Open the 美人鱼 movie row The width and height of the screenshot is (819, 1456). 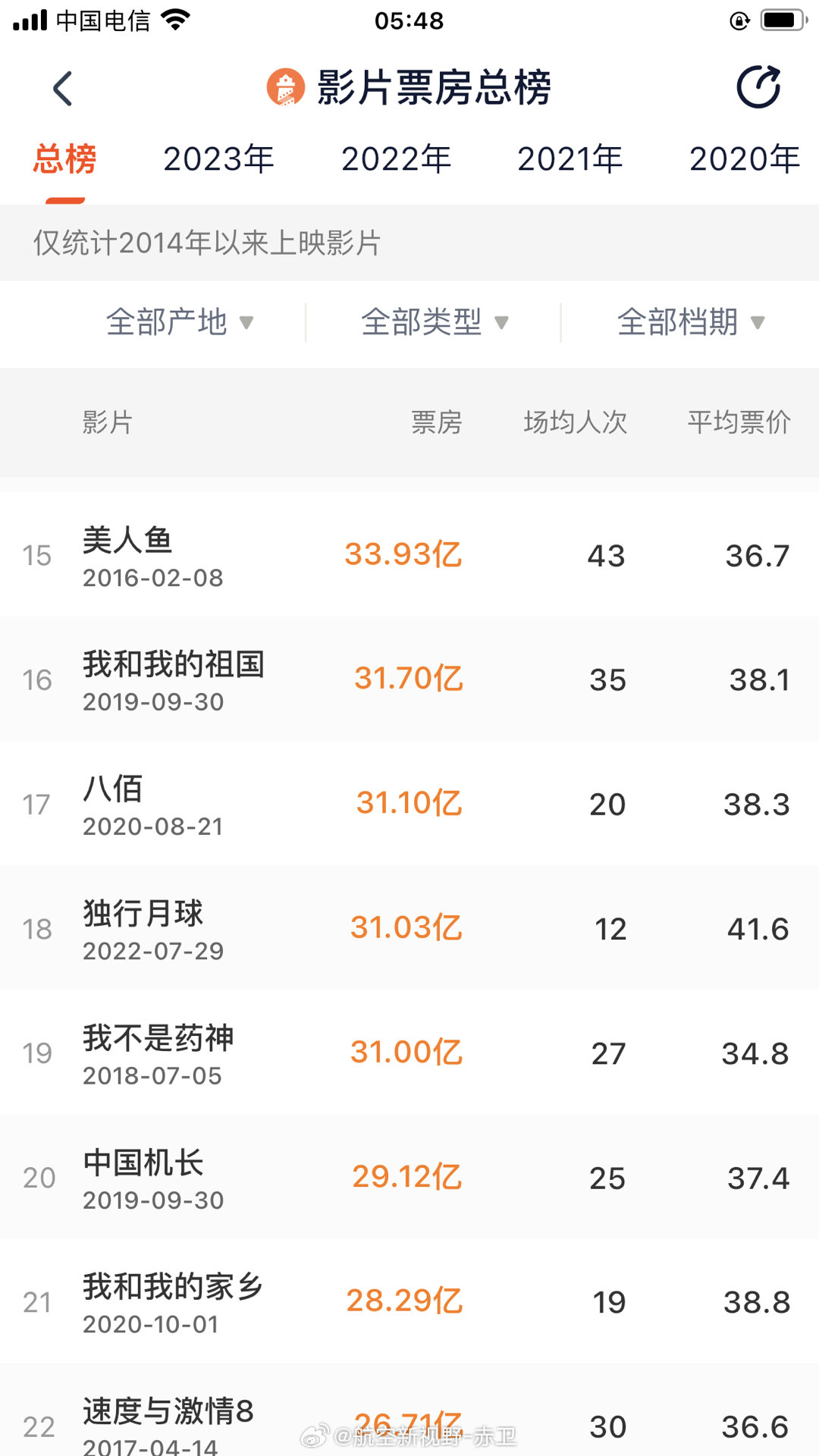[x=409, y=555]
